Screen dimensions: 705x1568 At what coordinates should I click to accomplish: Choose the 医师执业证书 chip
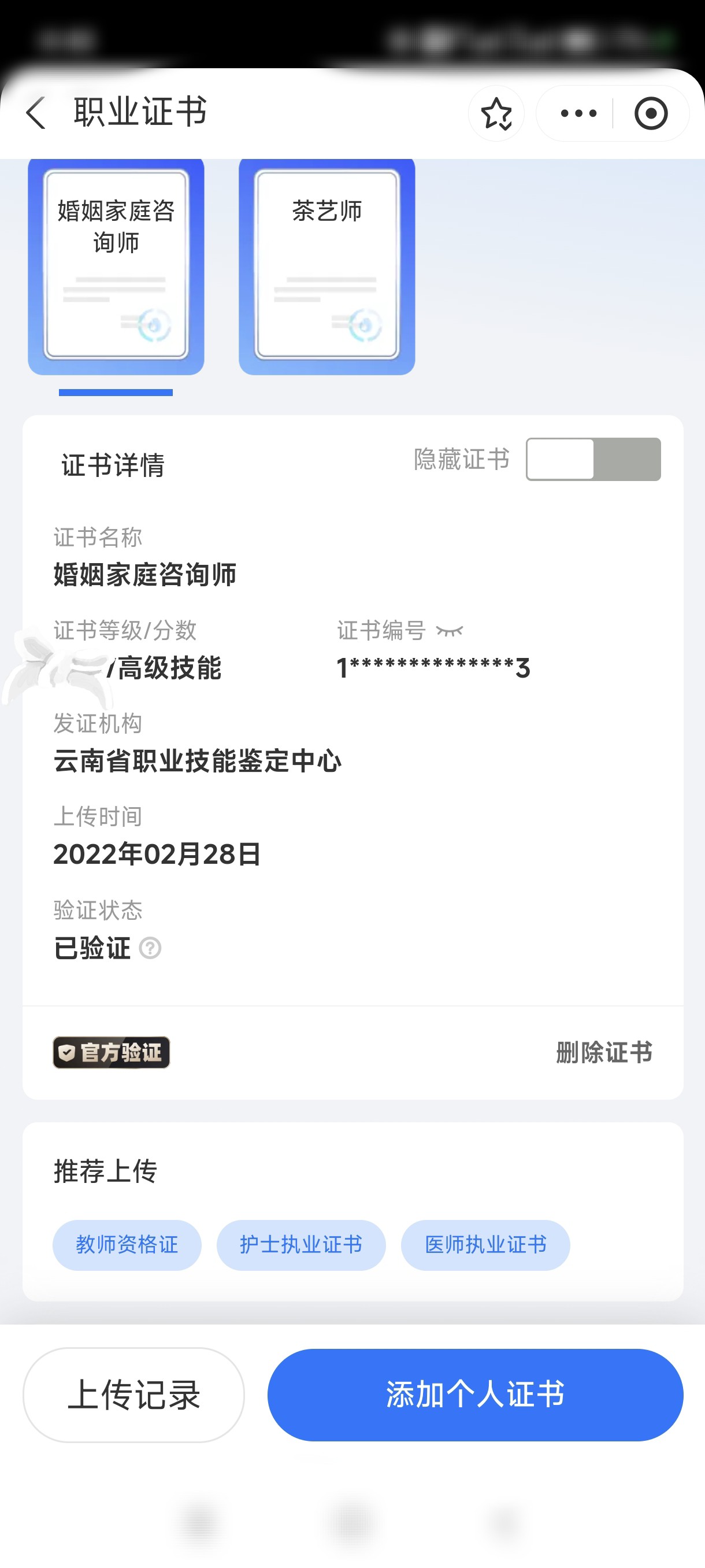485,1245
